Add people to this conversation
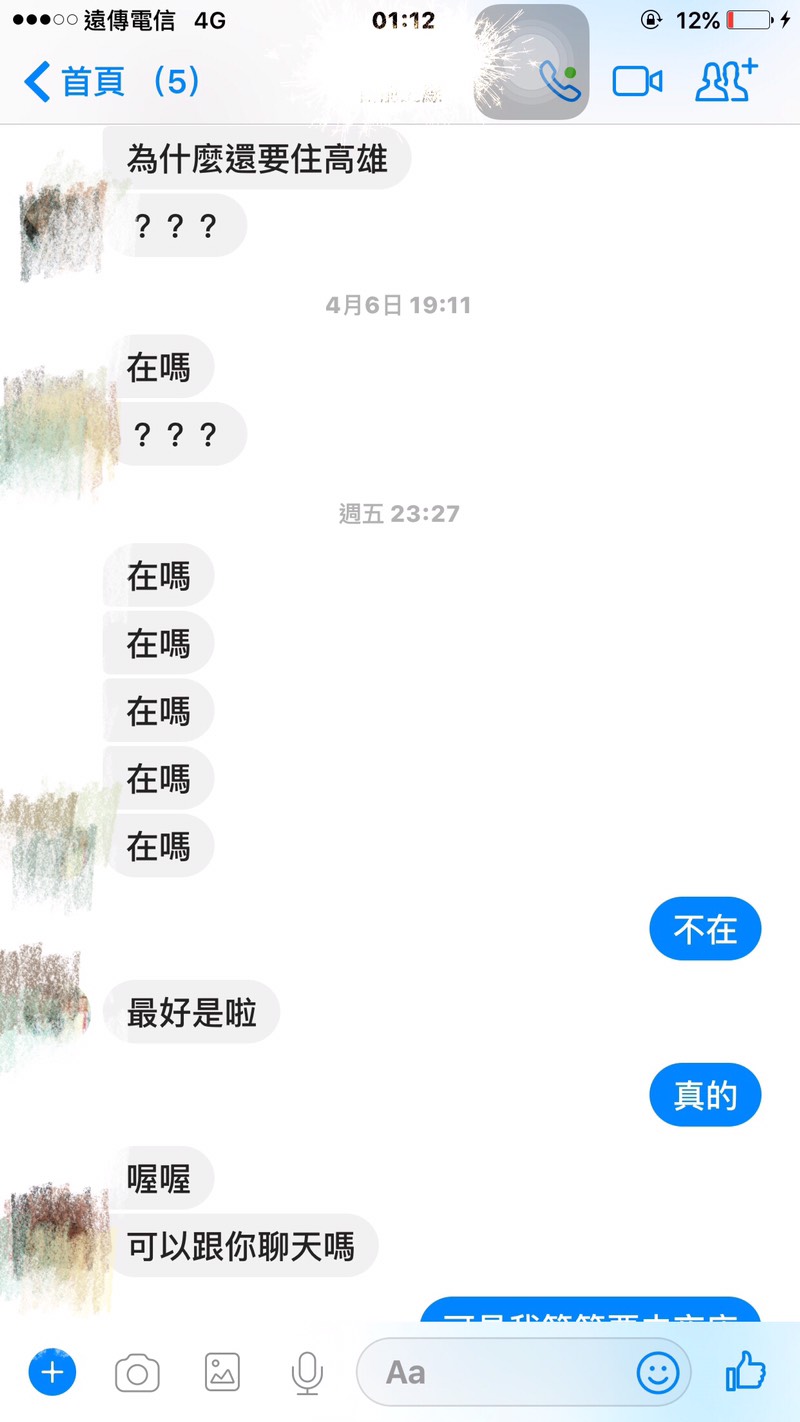 [x=726, y=82]
